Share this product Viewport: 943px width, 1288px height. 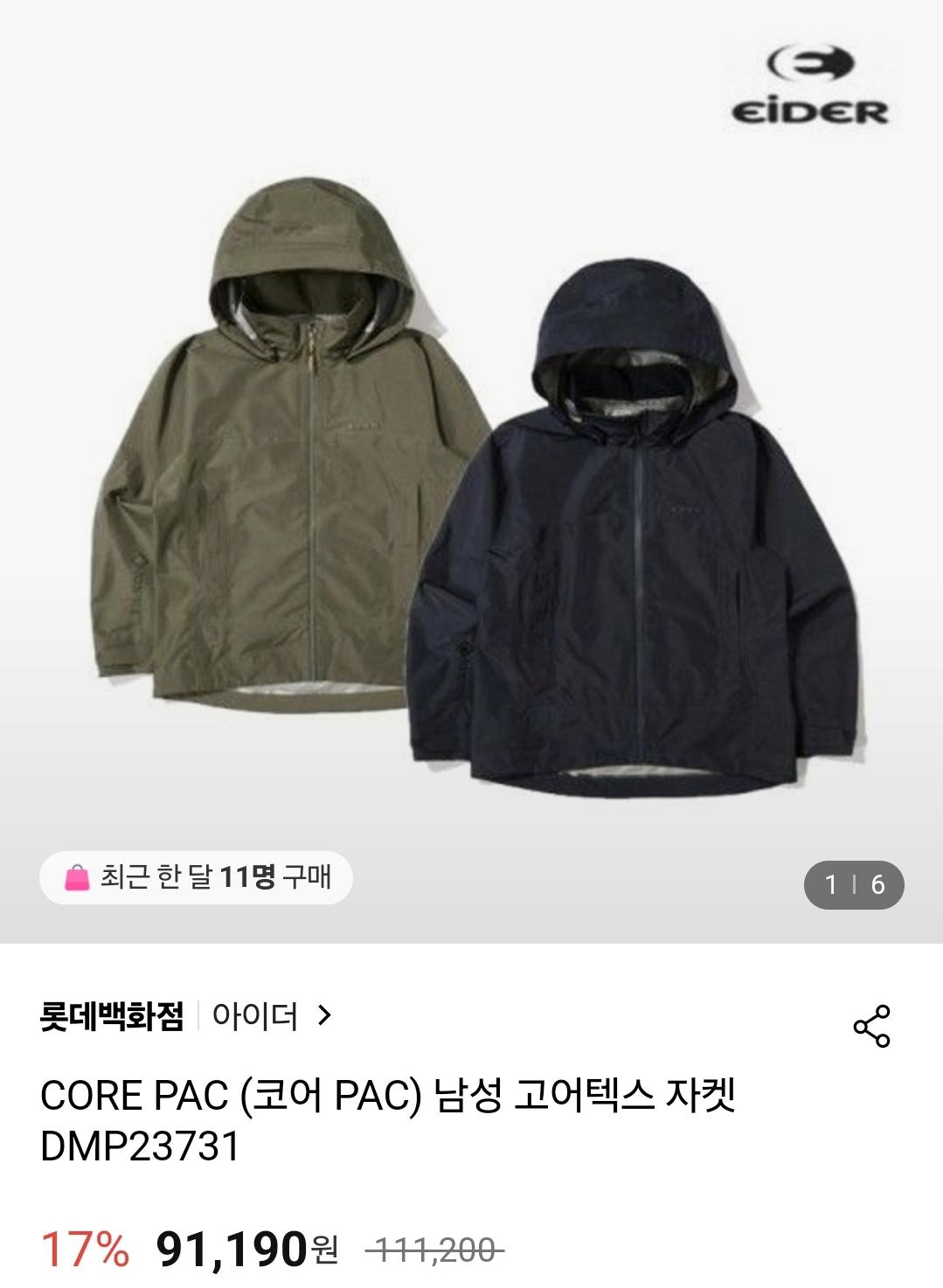pos(870,1026)
